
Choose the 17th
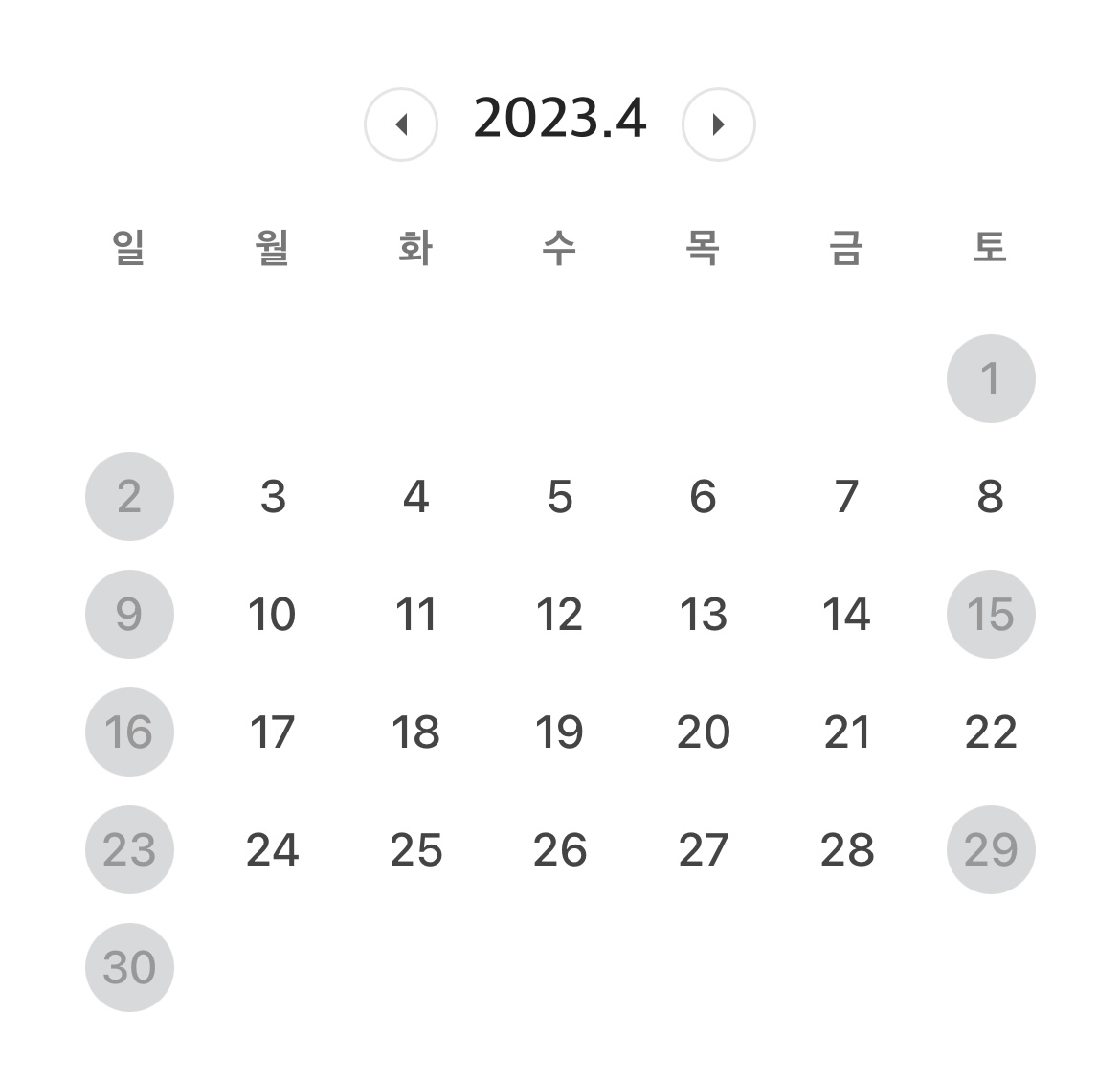tap(272, 732)
